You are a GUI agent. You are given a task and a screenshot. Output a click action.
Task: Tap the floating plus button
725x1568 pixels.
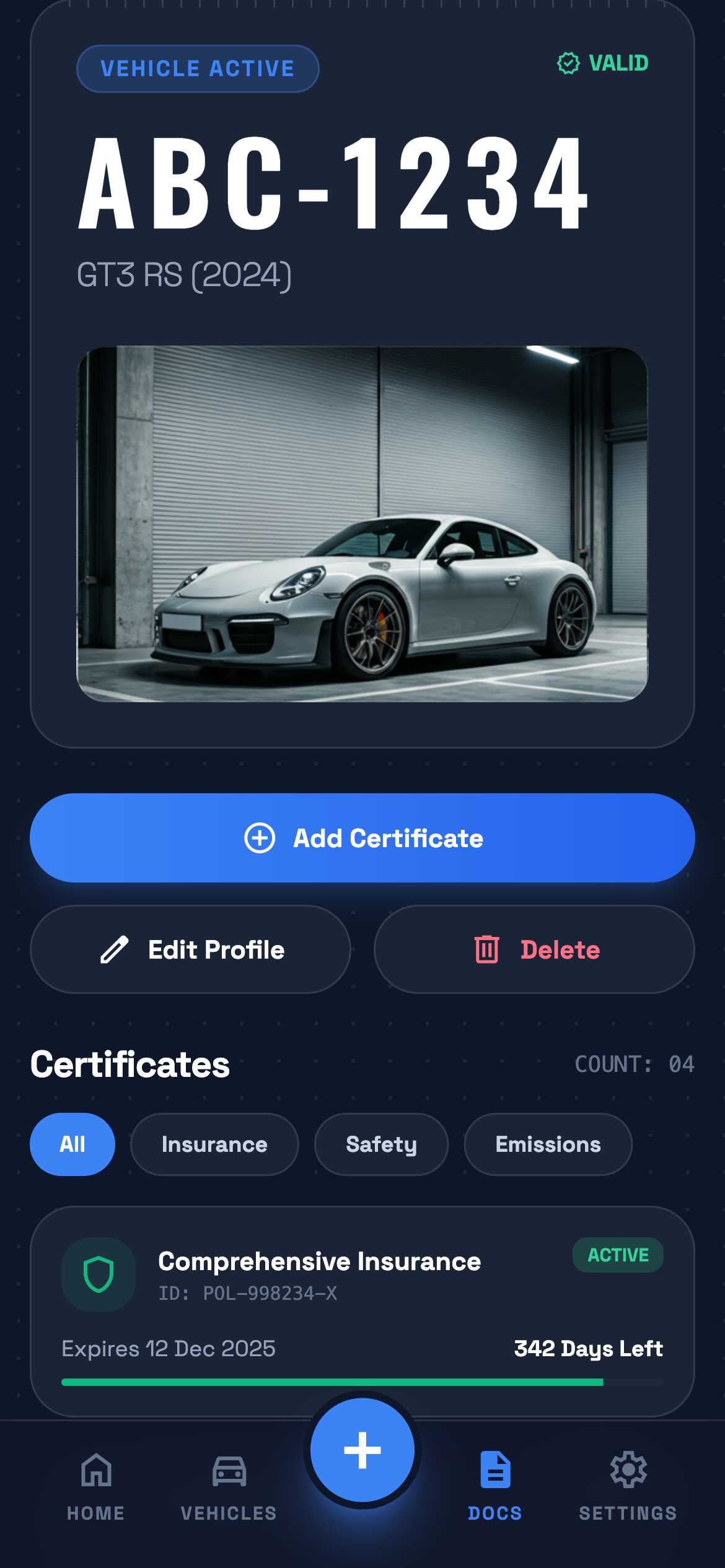tap(362, 1450)
